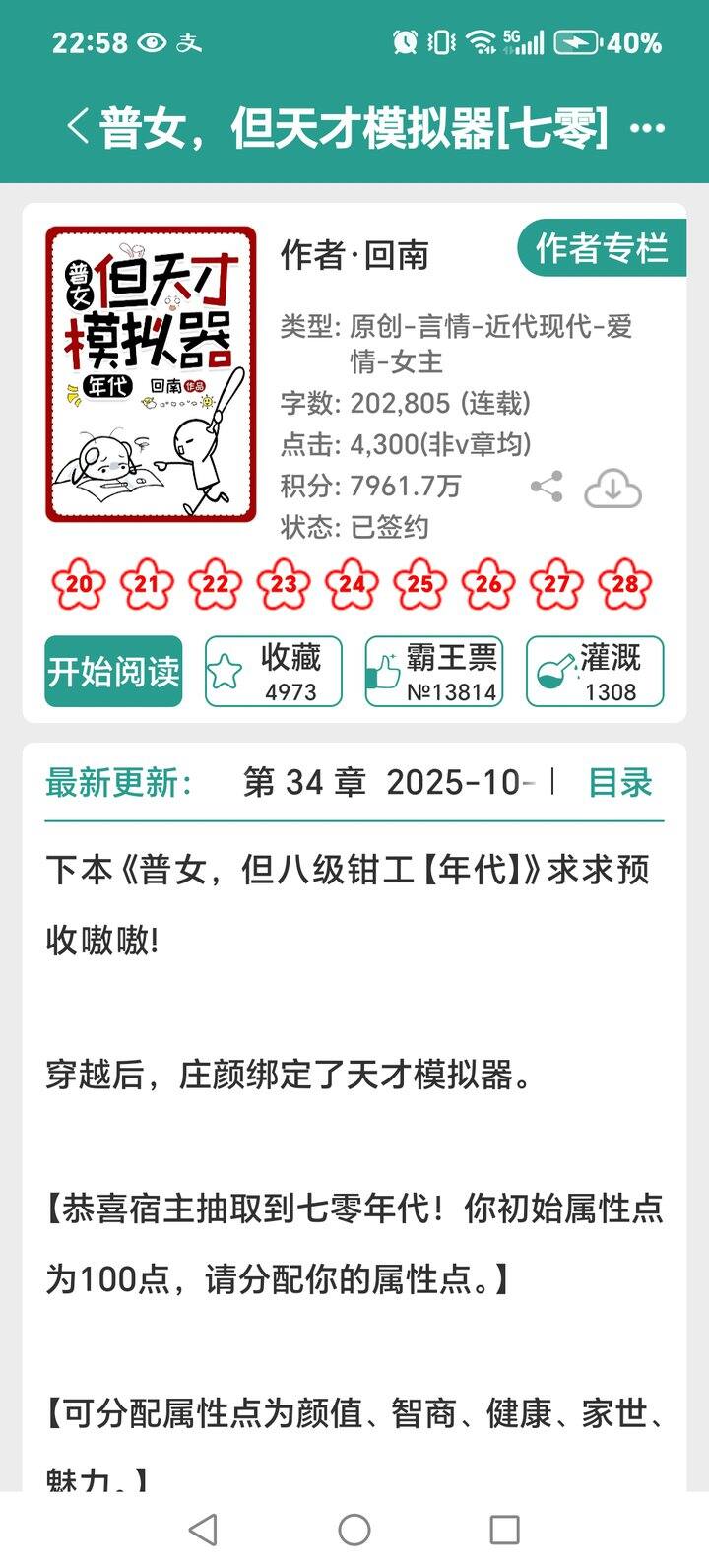
Task: Go back using the header arrow
Action: tap(79, 127)
